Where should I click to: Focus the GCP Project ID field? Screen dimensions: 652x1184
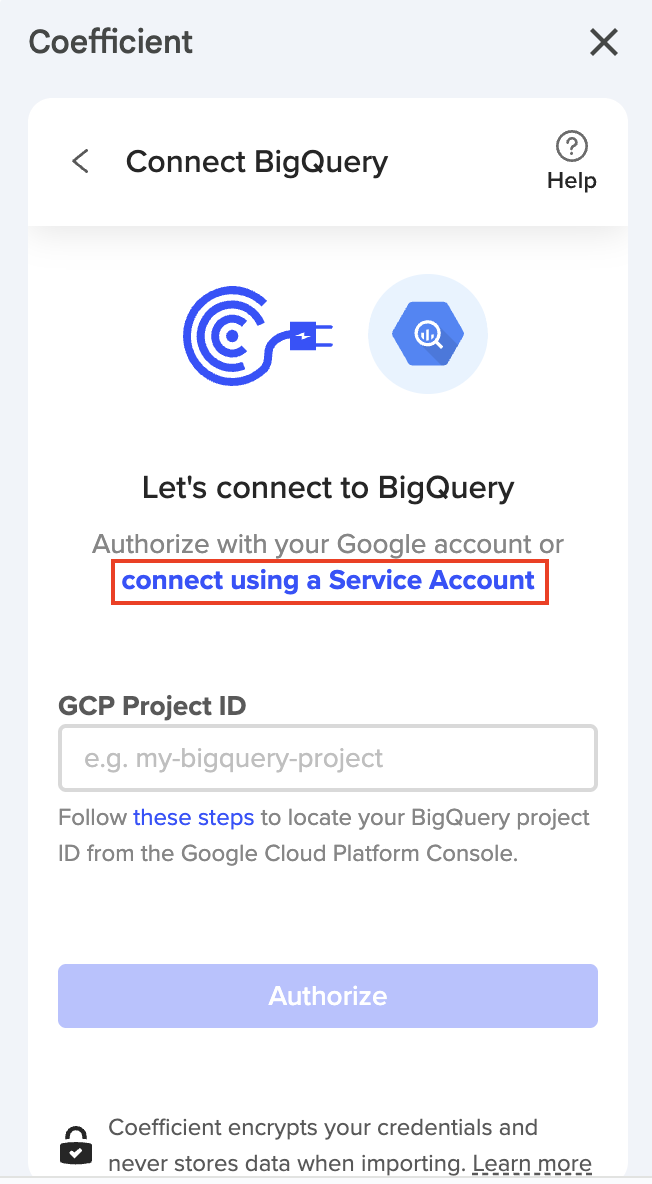(x=328, y=758)
